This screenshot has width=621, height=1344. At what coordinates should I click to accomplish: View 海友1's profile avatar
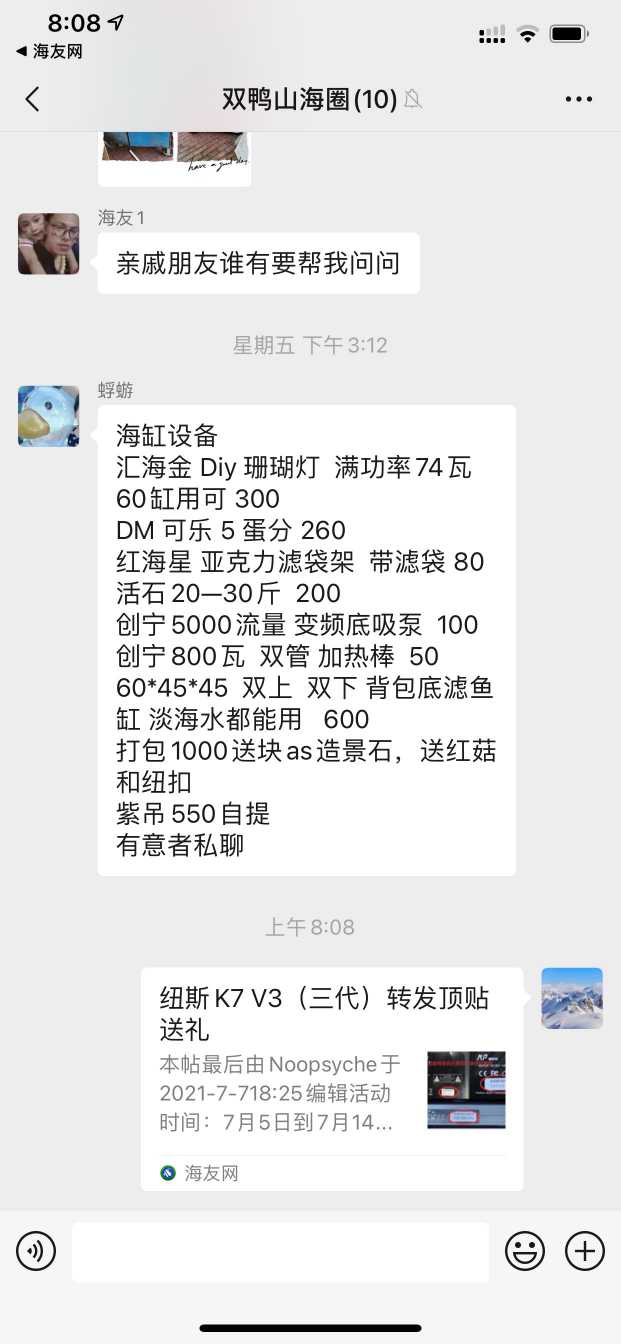pyautogui.click(x=48, y=244)
